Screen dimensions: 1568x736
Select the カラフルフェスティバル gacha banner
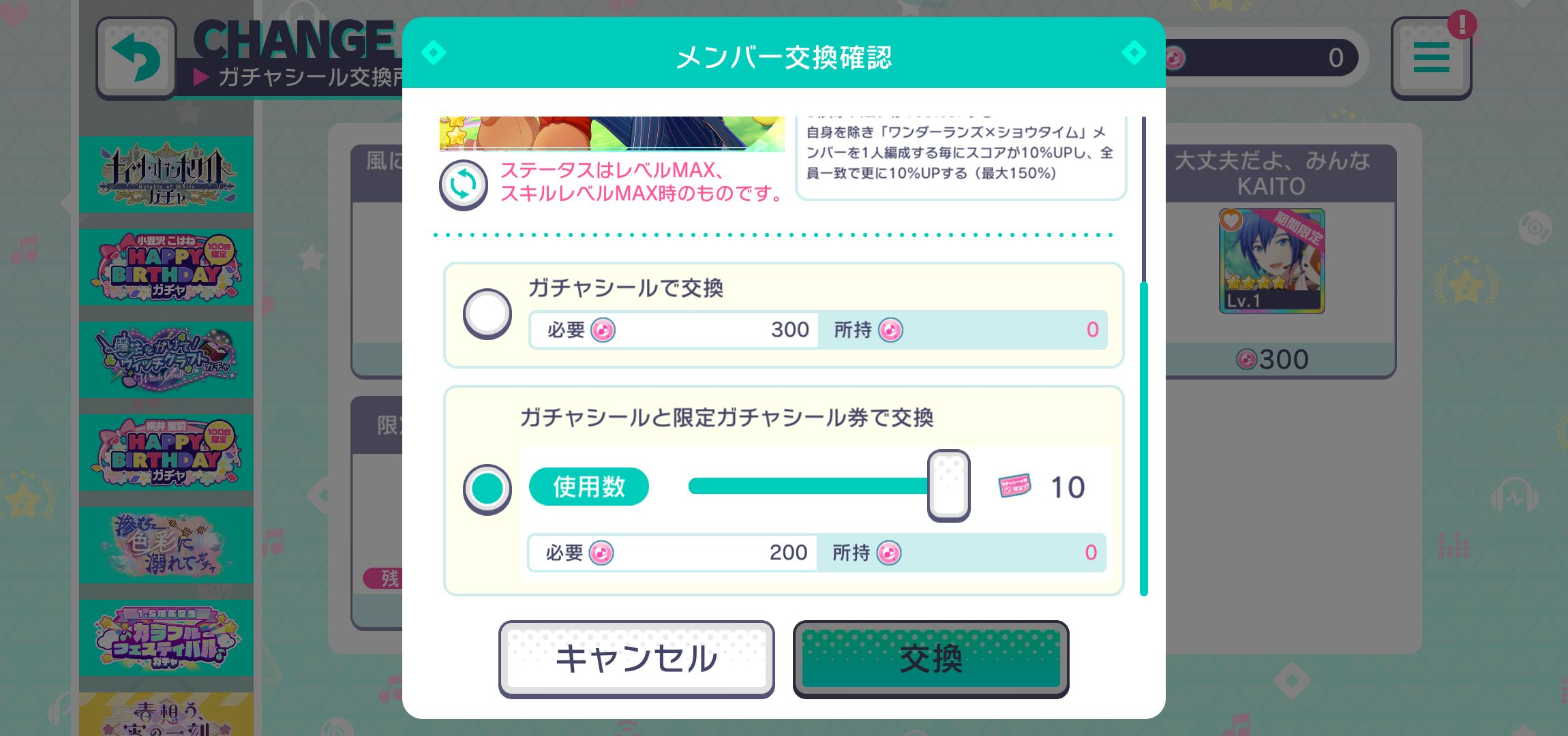(x=166, y=638)
